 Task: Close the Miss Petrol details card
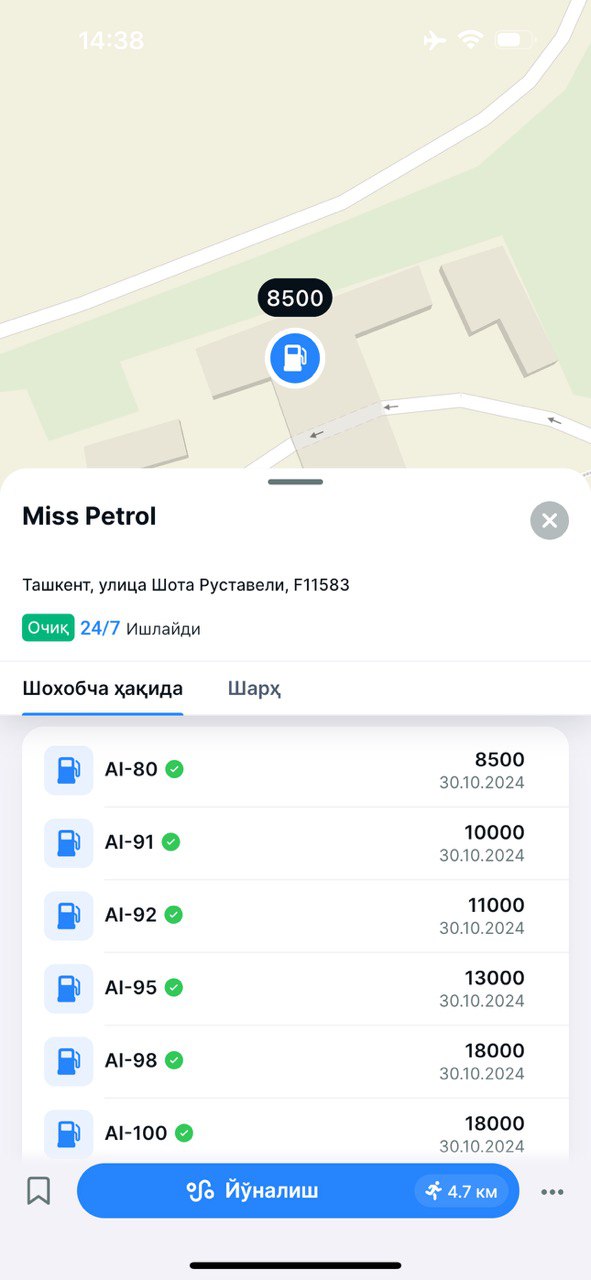(549, 521)
